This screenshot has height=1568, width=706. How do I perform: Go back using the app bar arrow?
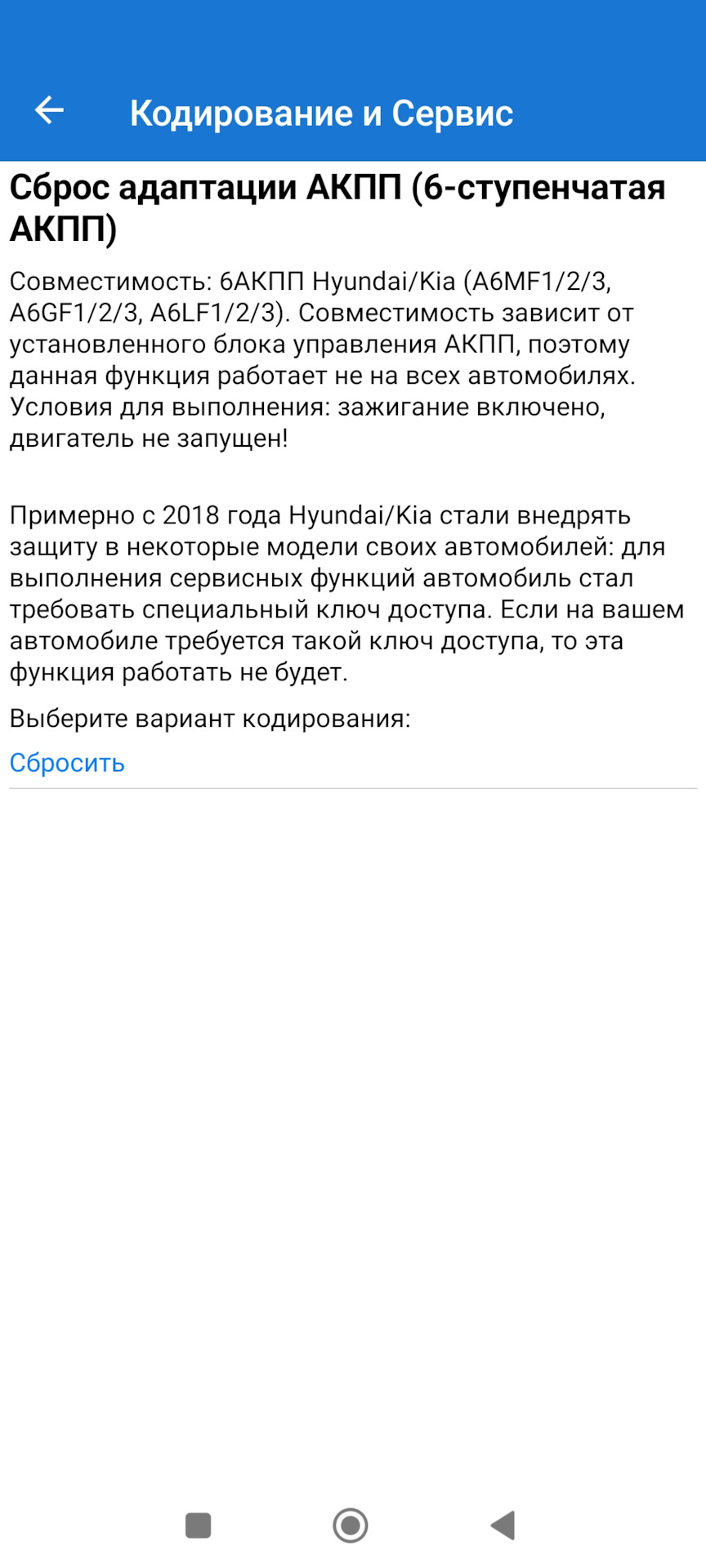coord(49,110)
